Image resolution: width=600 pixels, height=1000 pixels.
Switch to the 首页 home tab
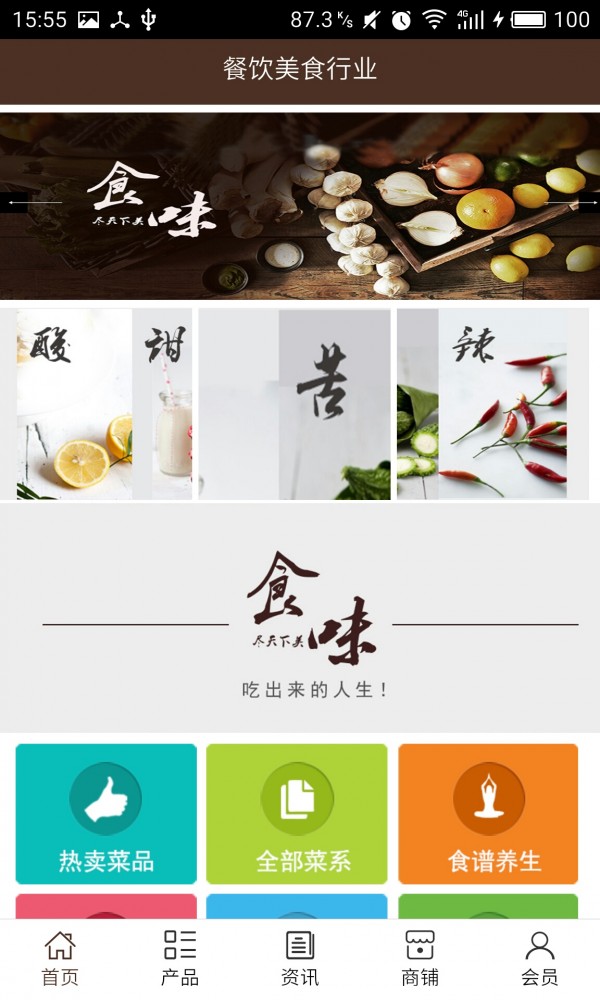(60, 958)
